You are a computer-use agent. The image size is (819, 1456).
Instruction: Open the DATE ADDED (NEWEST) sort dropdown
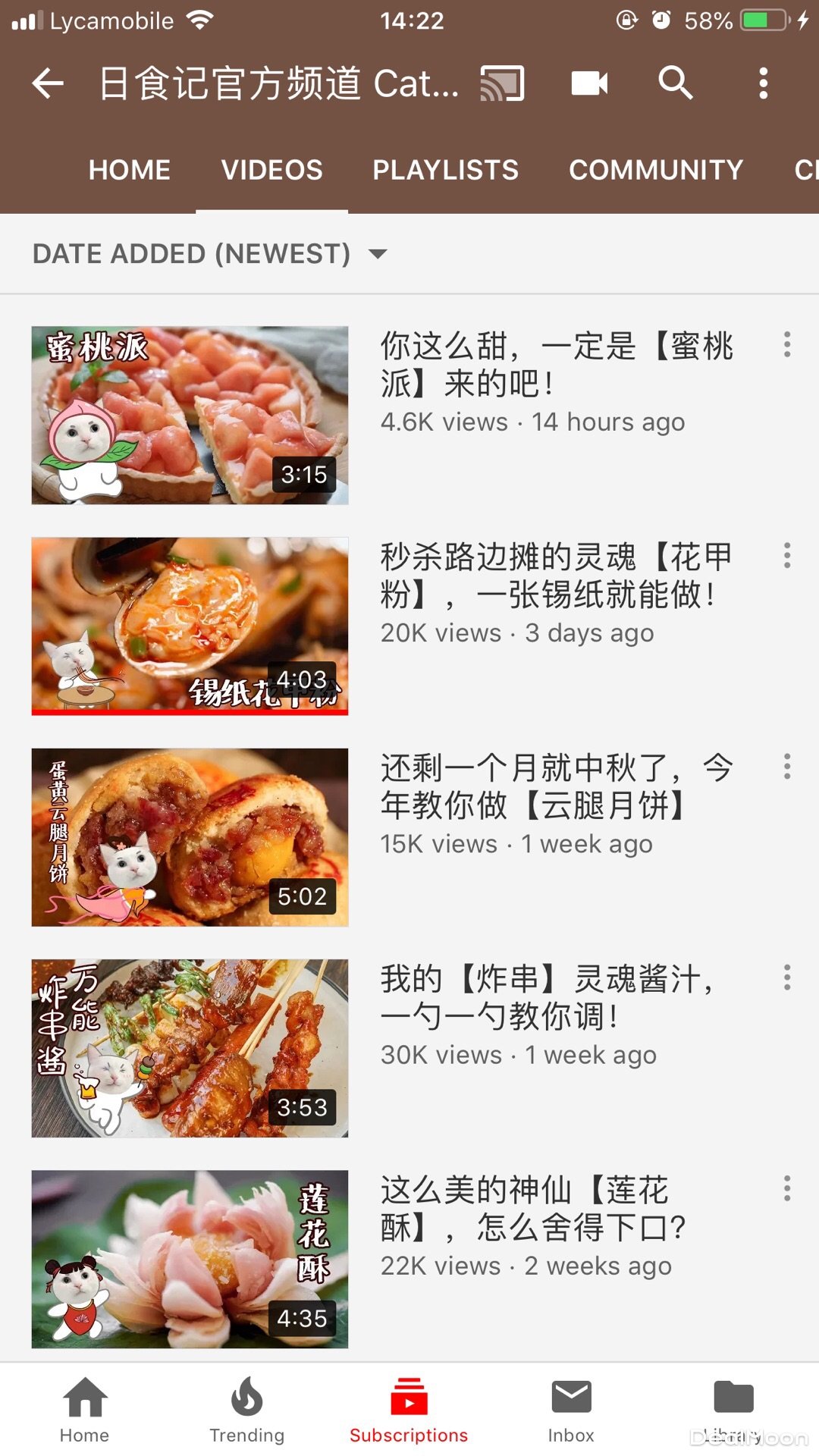[210, 253]
